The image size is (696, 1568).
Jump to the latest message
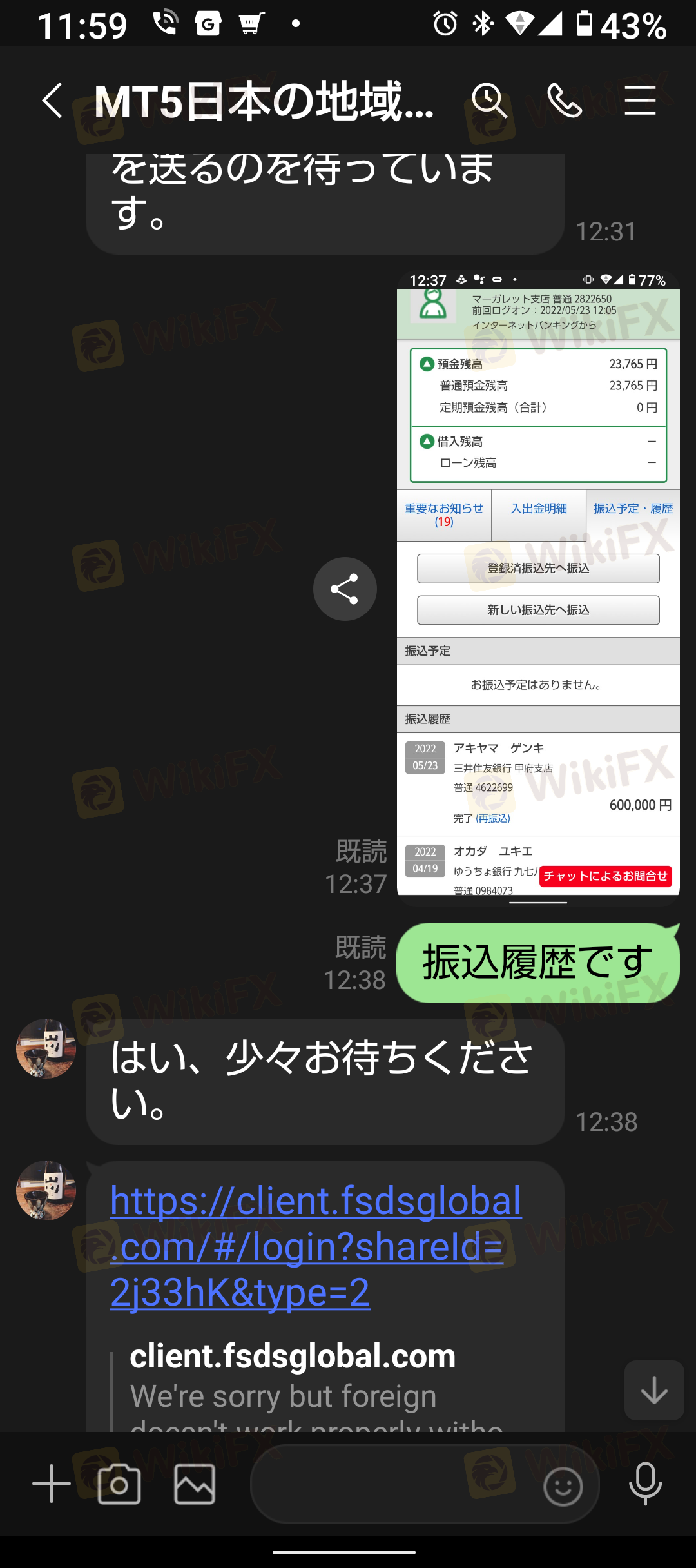tap(653, 1390)
